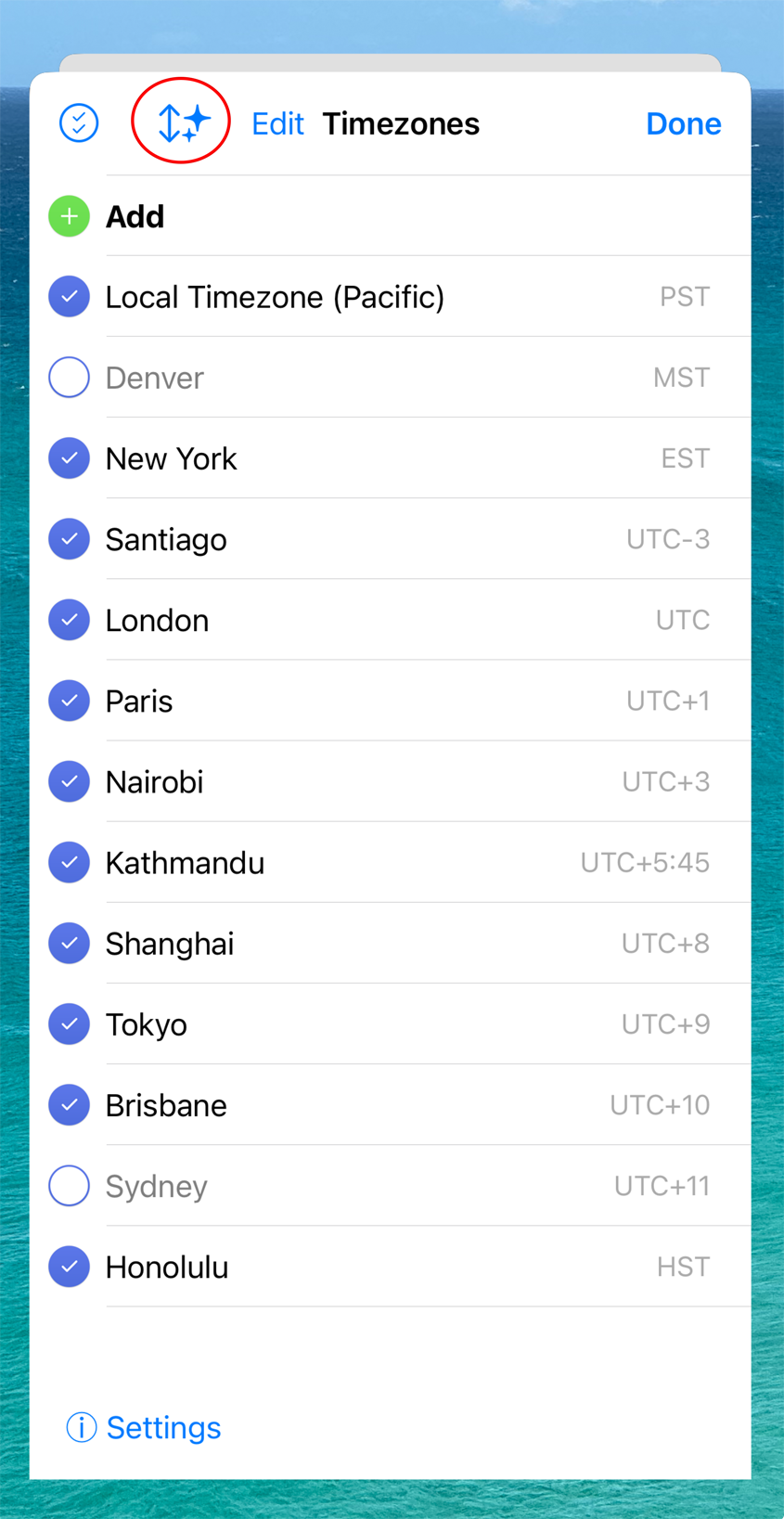Image resolution: width=784 pixels, height=1519 pixels.
Task: Deselect Nairobi
Action: [x=70, y=781]
